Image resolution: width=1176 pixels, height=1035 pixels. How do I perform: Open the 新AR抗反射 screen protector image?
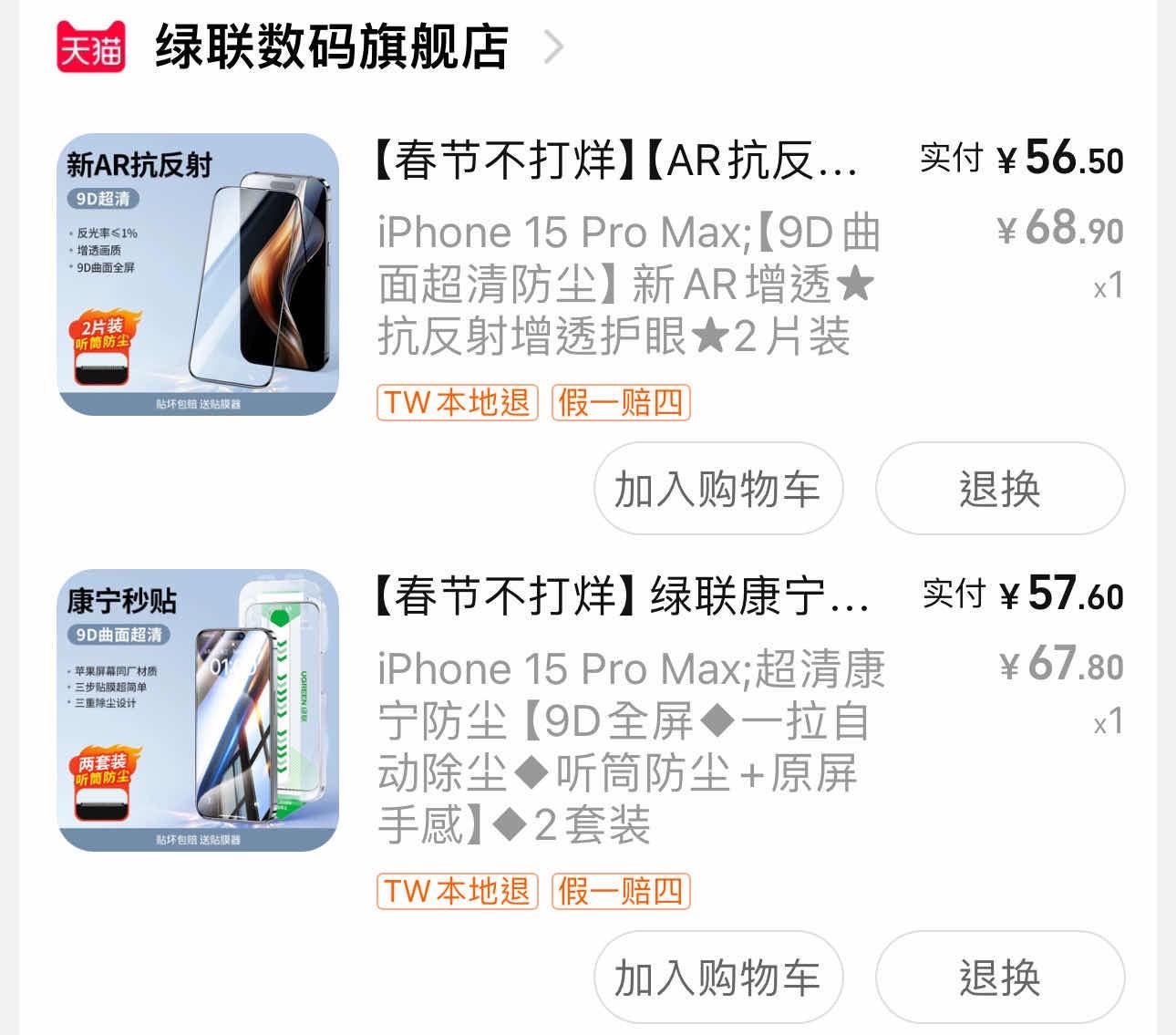pyautogui.click(x=198, y=274)
